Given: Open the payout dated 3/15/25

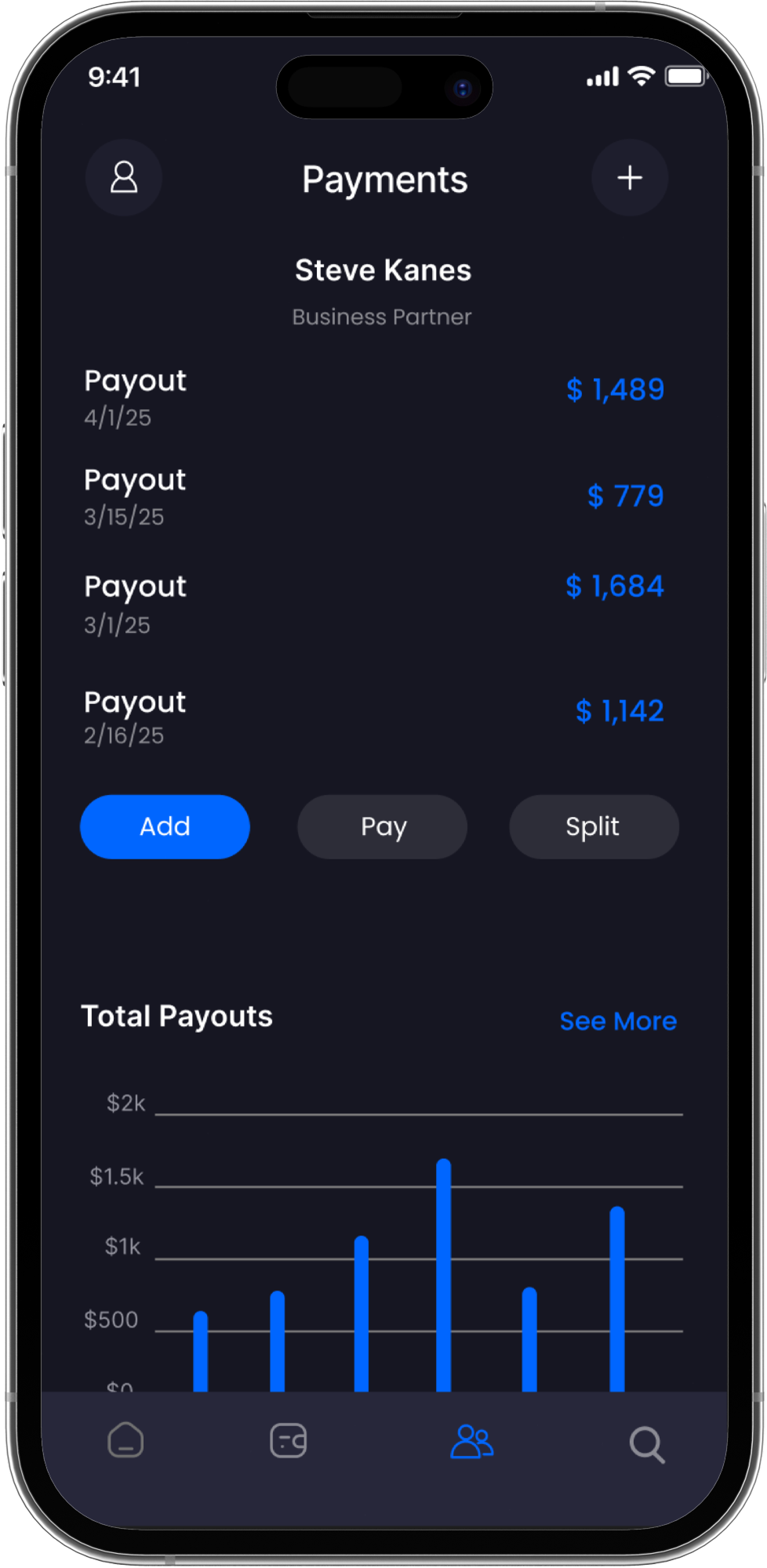Looking at the screenshot, I should coord(373,497).
